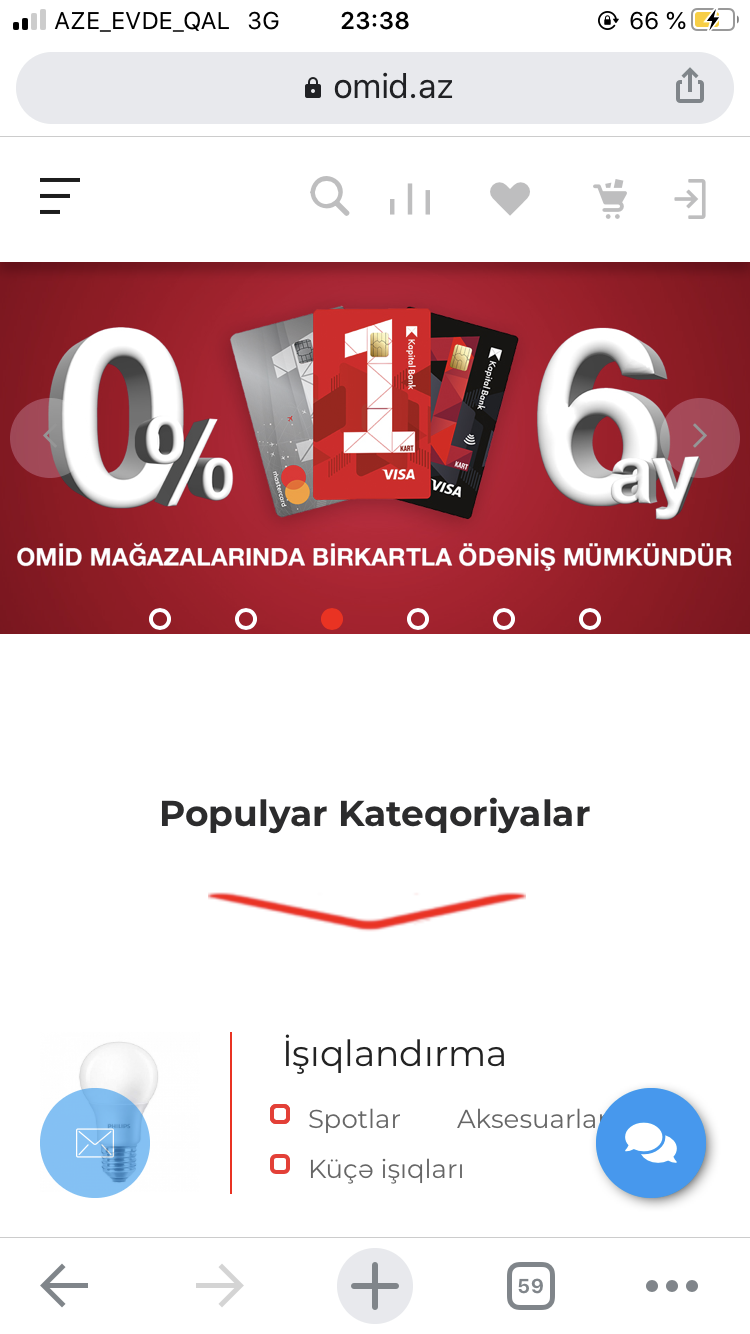
Task: Open the hamburger menu
Action: [59, 196]
